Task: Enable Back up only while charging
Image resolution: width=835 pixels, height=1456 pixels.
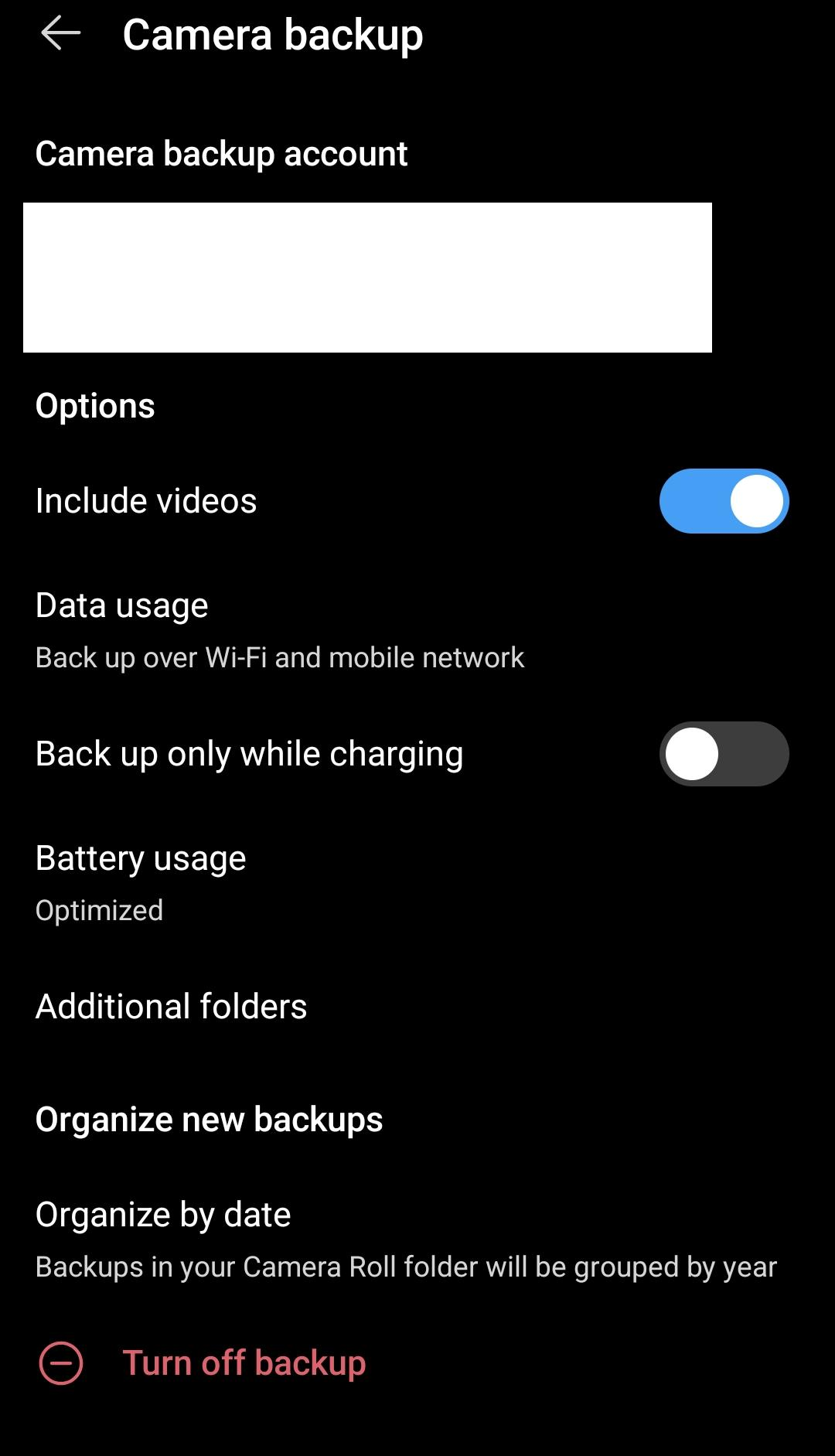Action: tap(723, 754)
